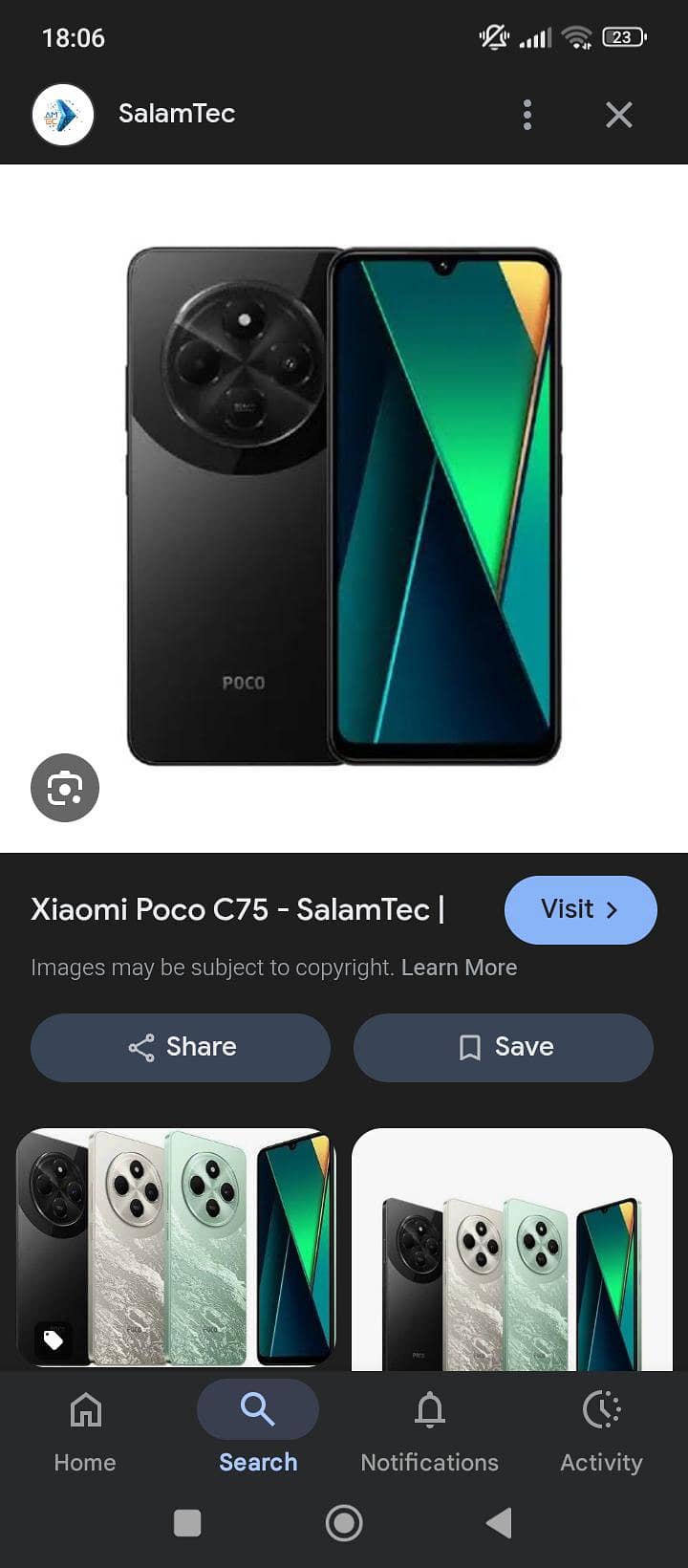Open the three-dot overflow menu

[527, 114]
